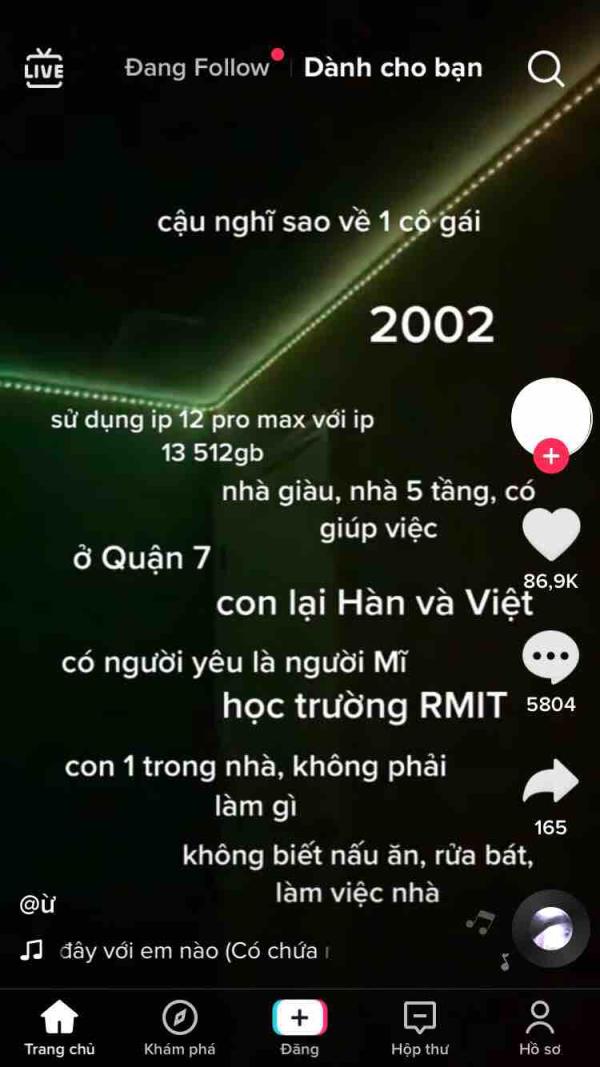
Task: Open the LIVE streams icon
Action: pyautogui.click(x=44, y=68)
